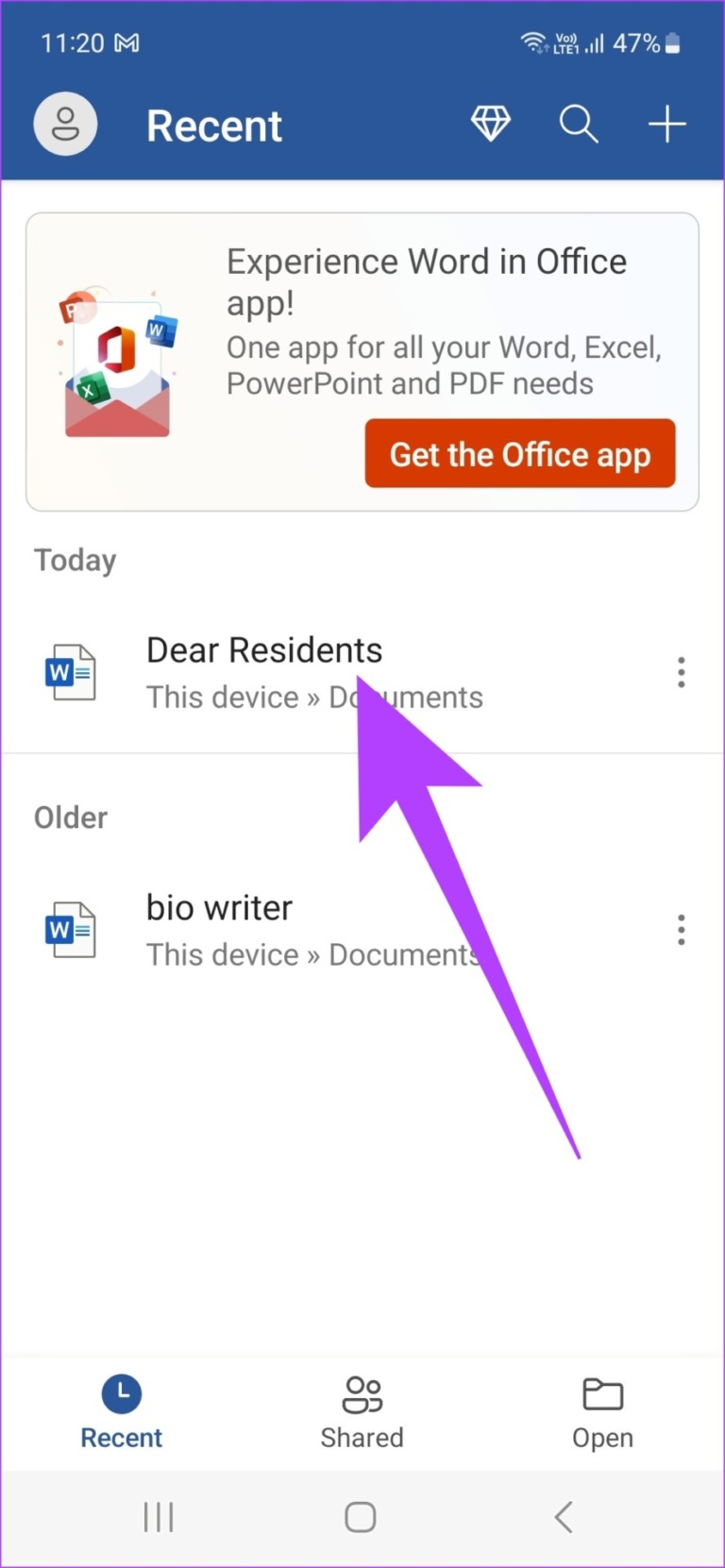
Task: Tap the Recent tab at the bottom
Action: (121, 1413)
